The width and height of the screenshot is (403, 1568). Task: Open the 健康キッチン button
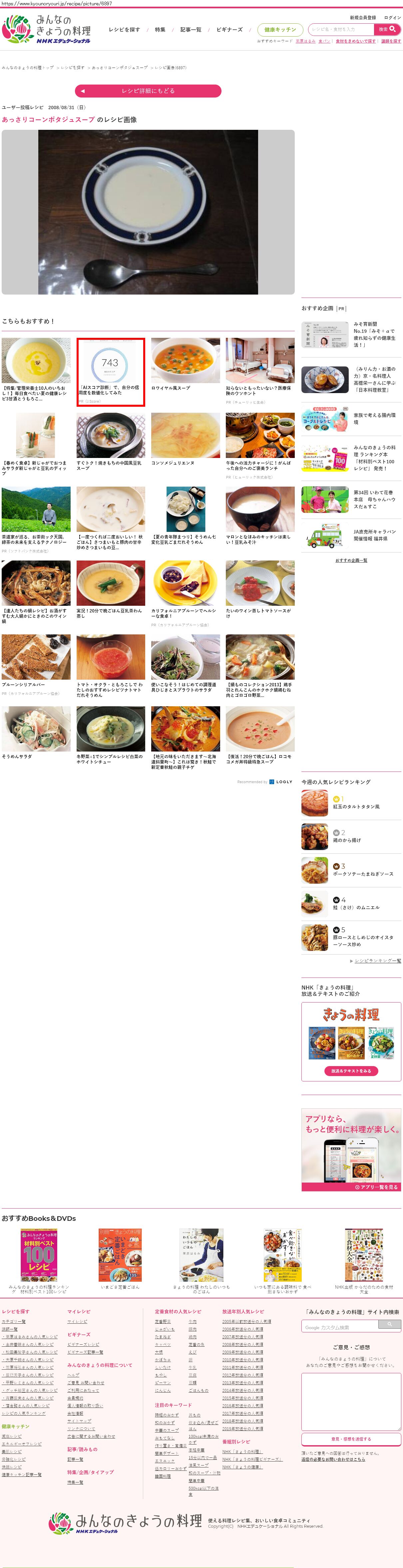point(280,29)
